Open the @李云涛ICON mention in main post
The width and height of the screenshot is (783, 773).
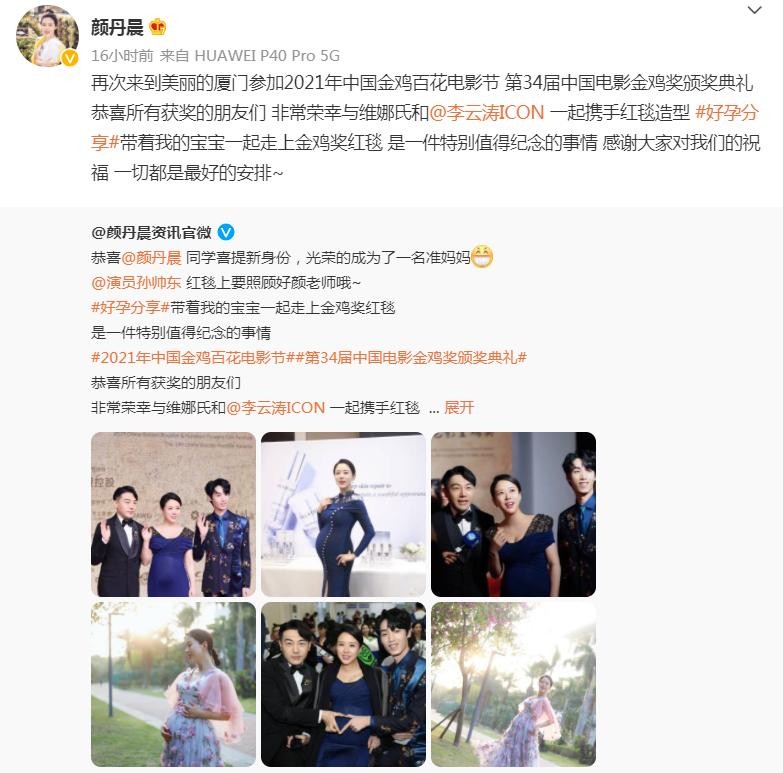(x=486, y=112)
